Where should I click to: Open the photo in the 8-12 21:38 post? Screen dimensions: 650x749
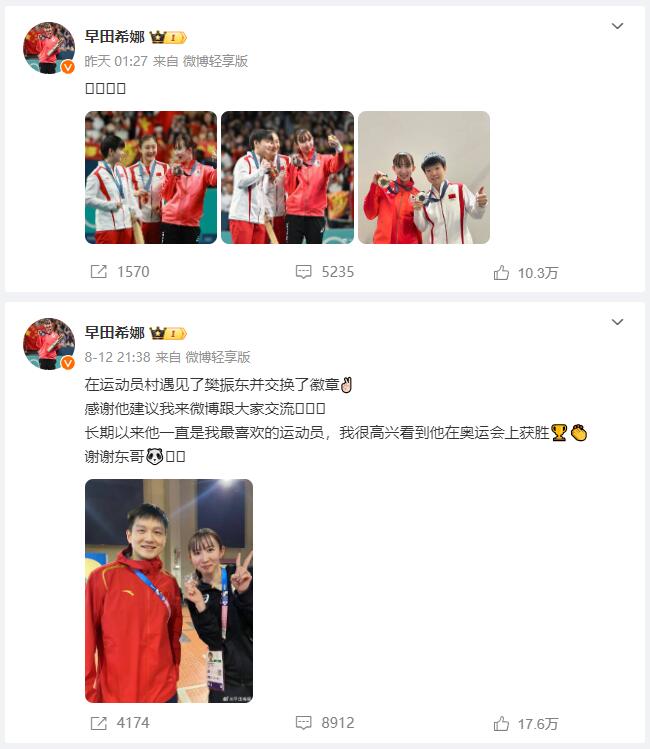click(168, 590)
